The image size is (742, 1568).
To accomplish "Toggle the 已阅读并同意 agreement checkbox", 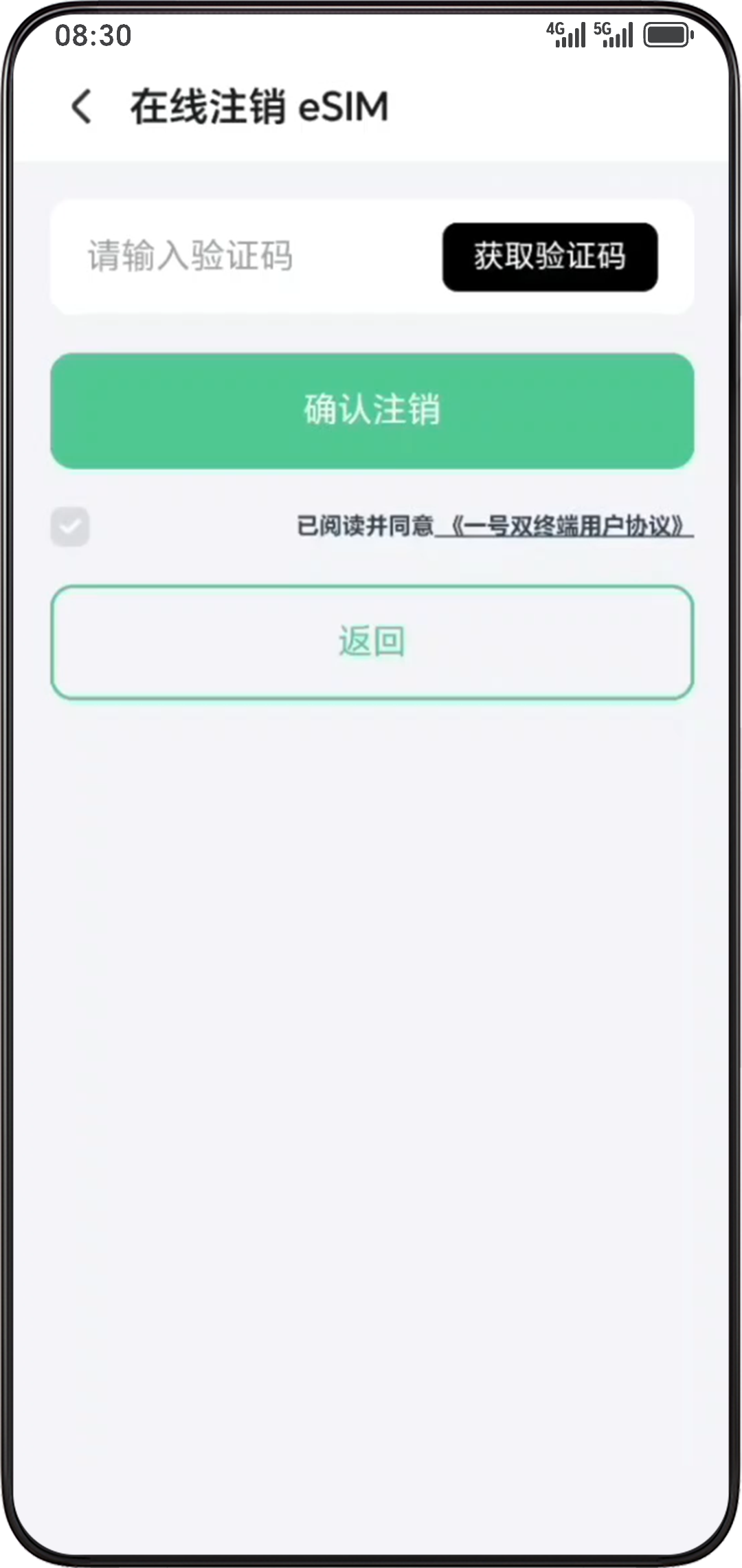I will [70, 527].
